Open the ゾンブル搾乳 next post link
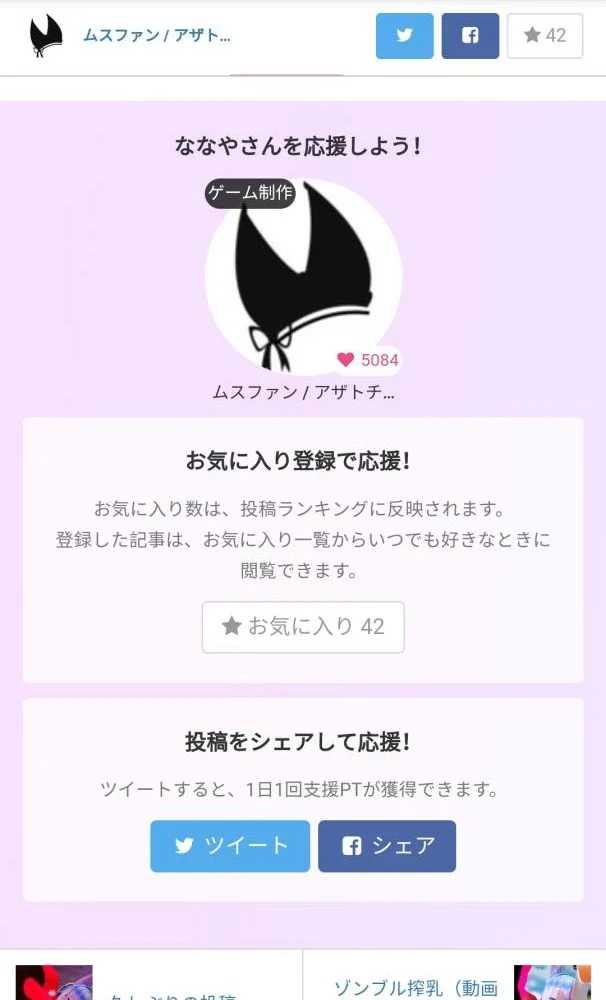This screenshot has width=606, height=1000. 415,987
